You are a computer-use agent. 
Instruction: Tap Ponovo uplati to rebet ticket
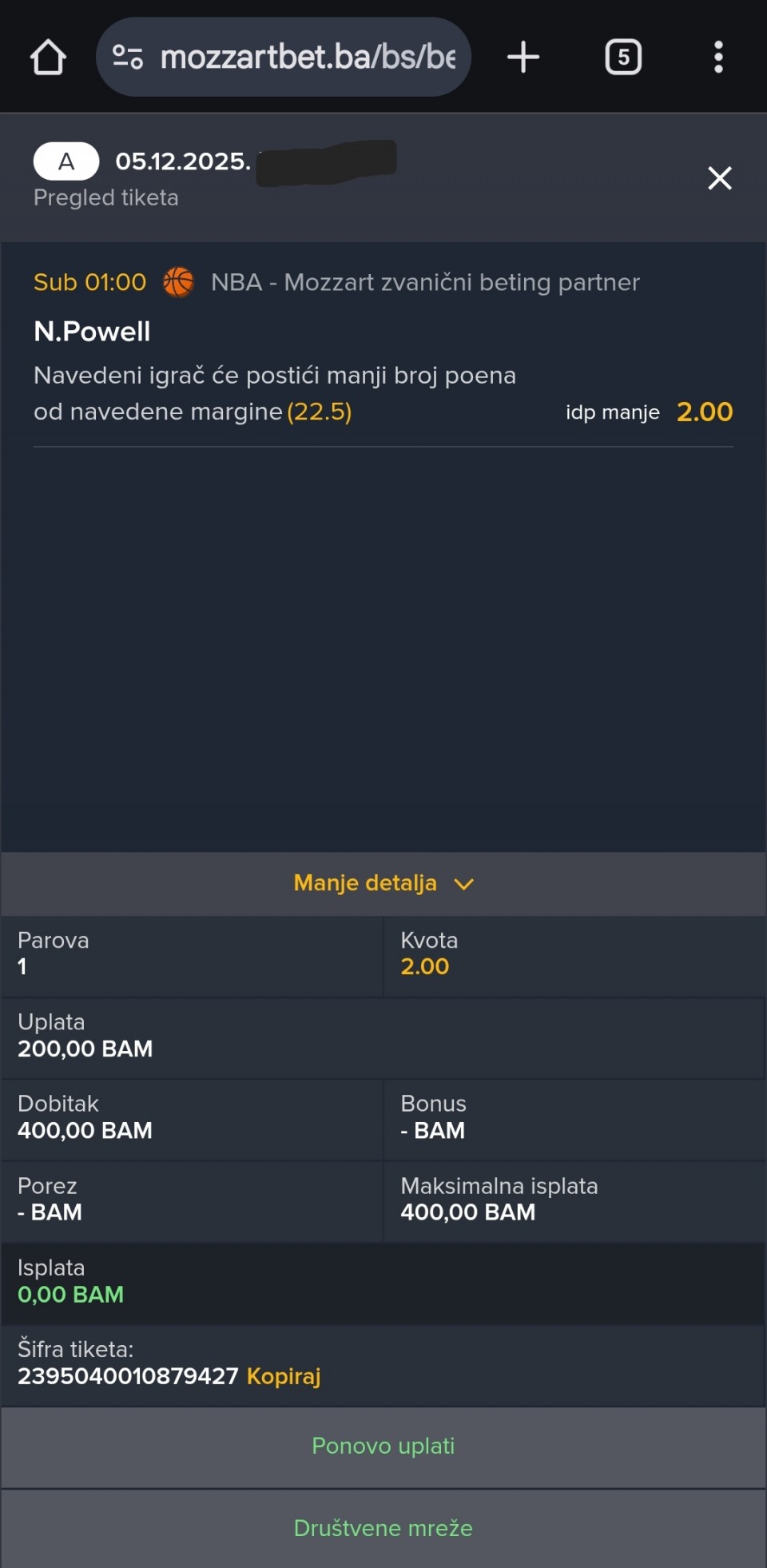[x=383, y=1446]
